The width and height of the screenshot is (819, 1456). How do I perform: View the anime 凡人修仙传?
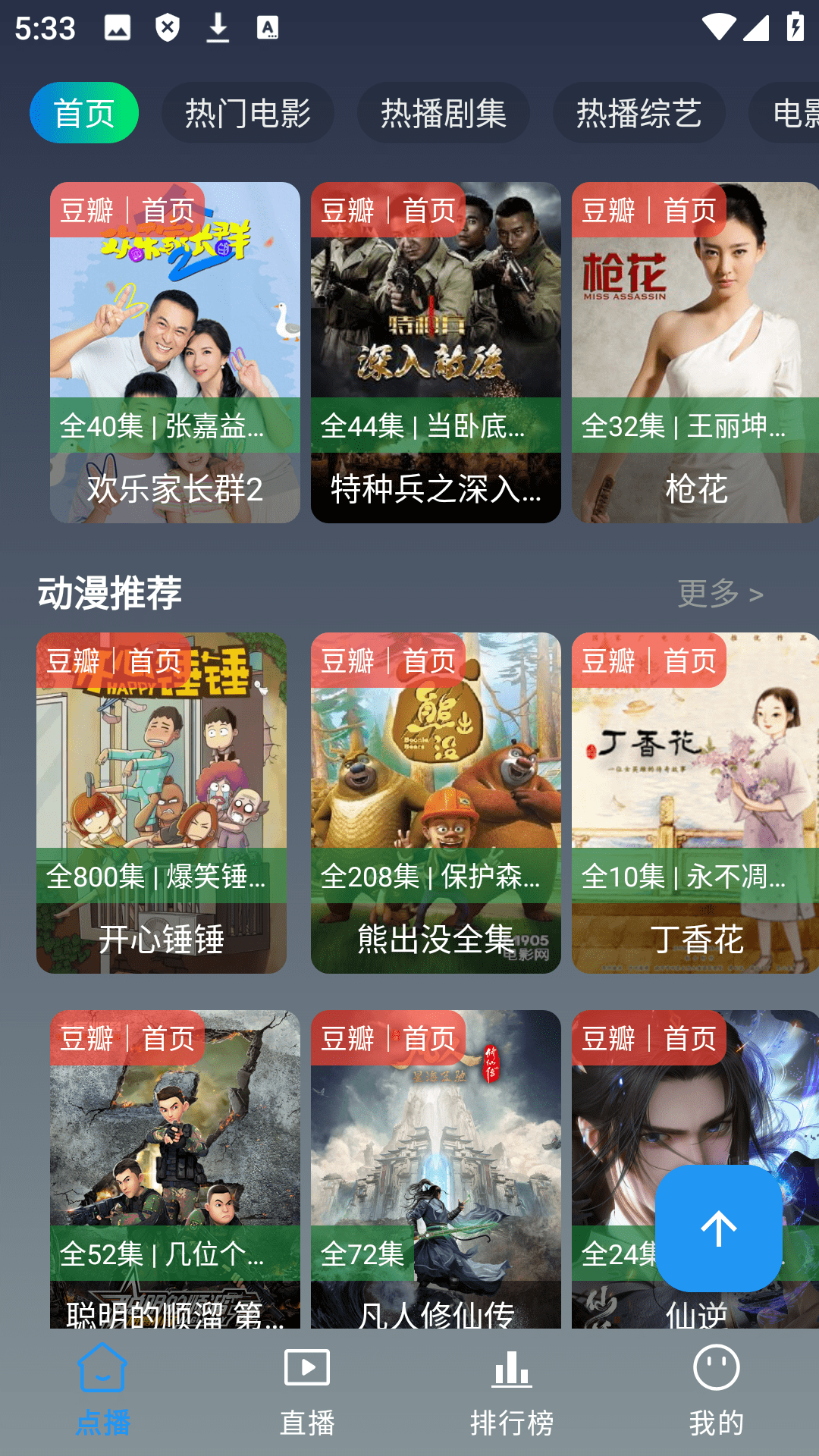pyautogui.click(x=436, y=1168)
